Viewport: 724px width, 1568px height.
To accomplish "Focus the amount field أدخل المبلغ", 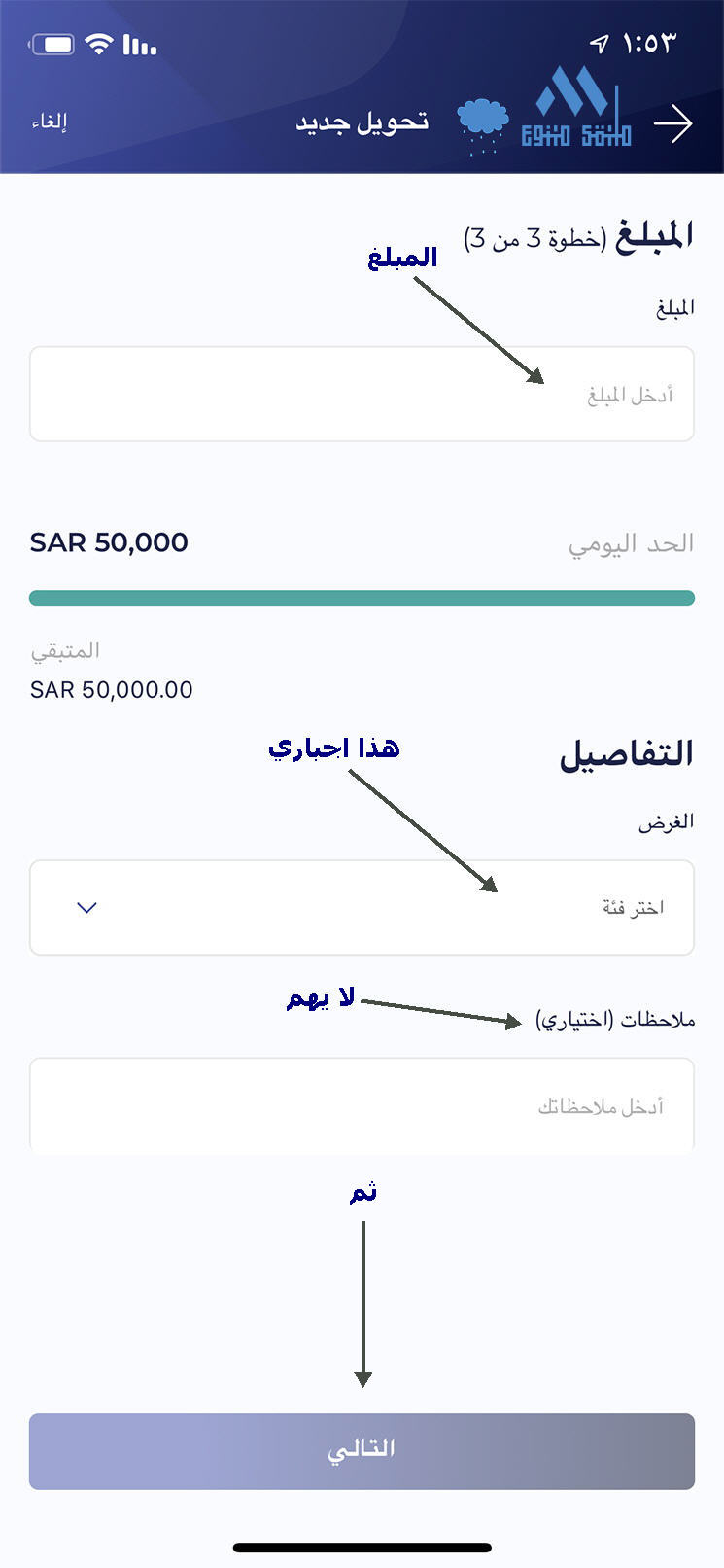I will tap(362, 394).
